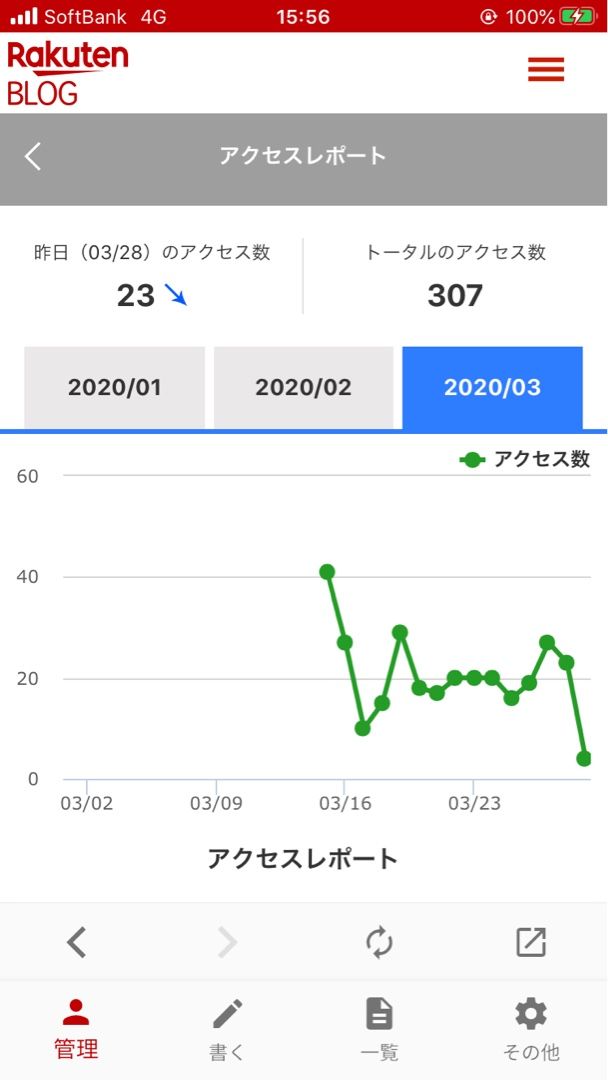The image size is (608, 1080).
Task: Go to the その他 tab
Action: [x=531, y=1029]
